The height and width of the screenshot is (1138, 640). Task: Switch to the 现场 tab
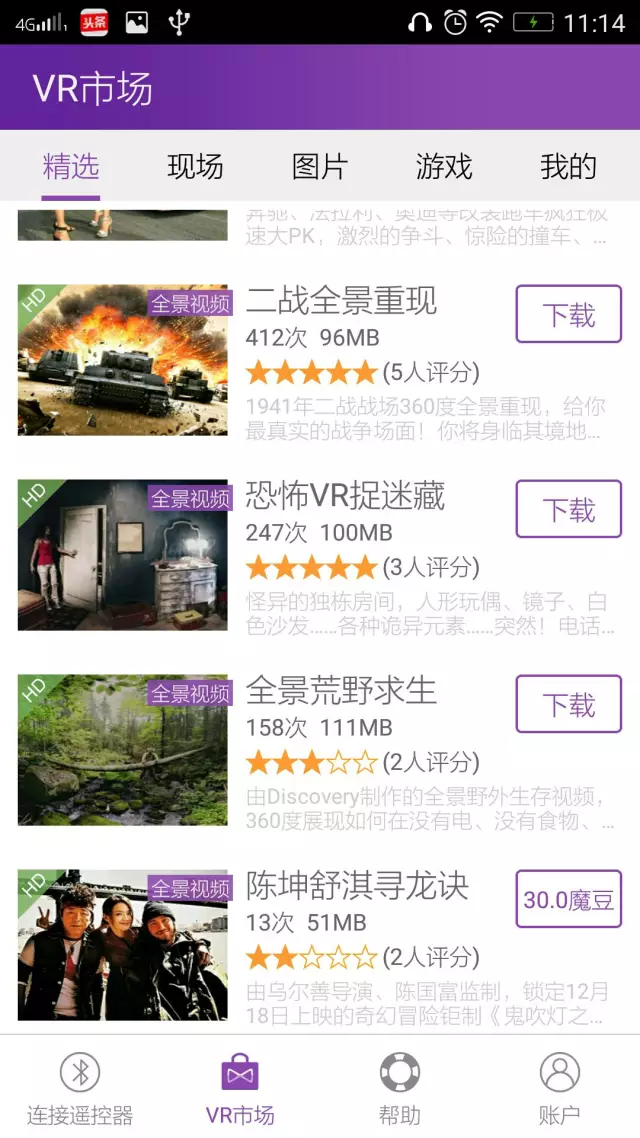point(195,167)
